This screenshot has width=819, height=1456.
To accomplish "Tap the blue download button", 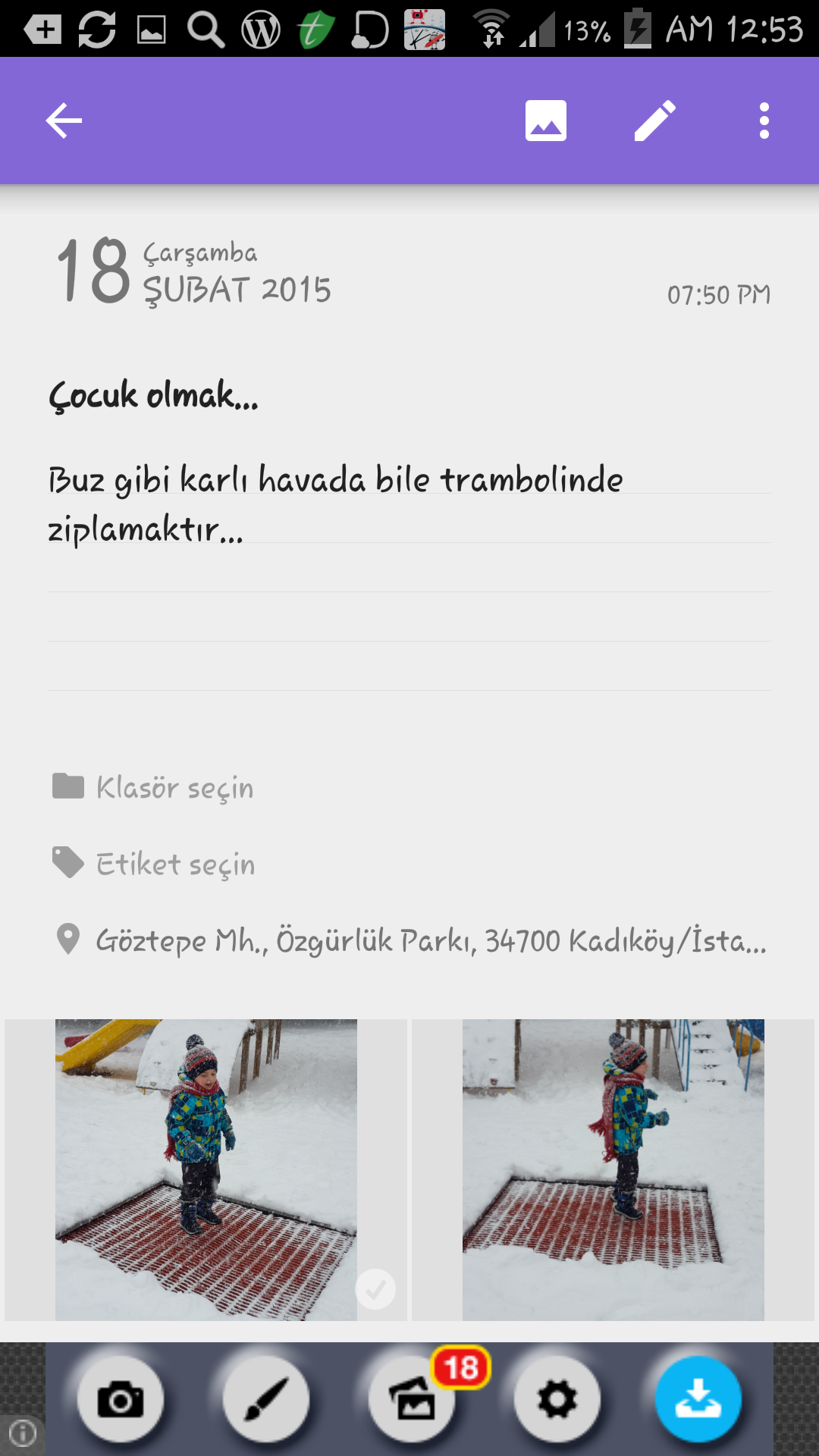I will coord(698,1399).
